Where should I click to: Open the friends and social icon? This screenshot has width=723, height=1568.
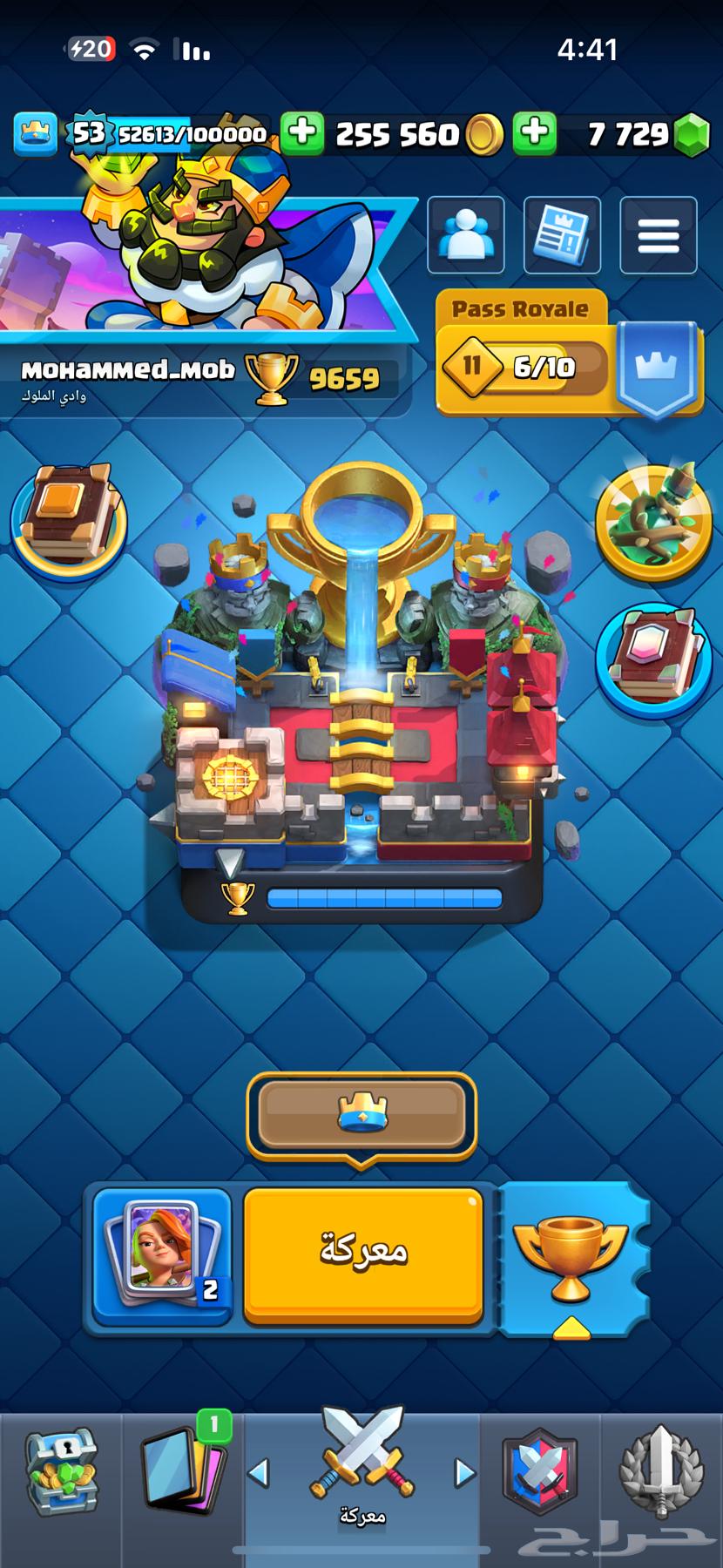tap(466, 235)
